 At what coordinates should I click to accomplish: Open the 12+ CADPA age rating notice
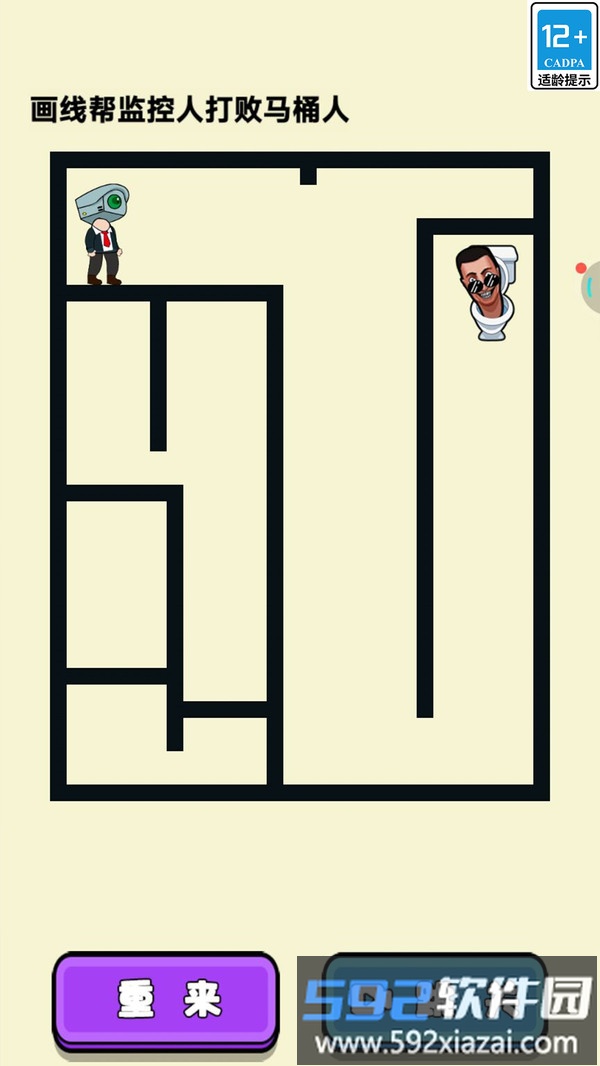click(x=564, y=46)
